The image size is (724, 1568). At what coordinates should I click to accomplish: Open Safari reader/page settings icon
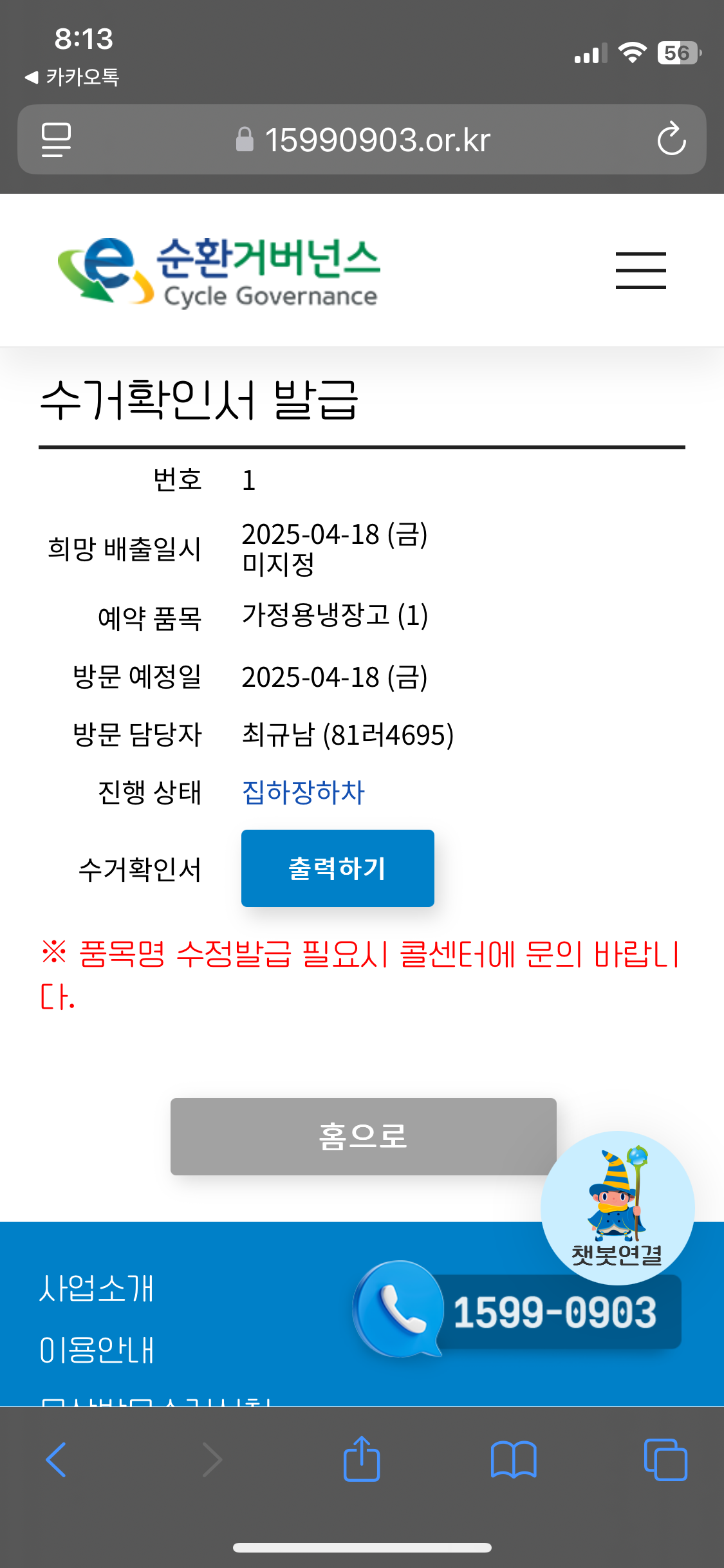pyautogui.click(x=56, y=140)
